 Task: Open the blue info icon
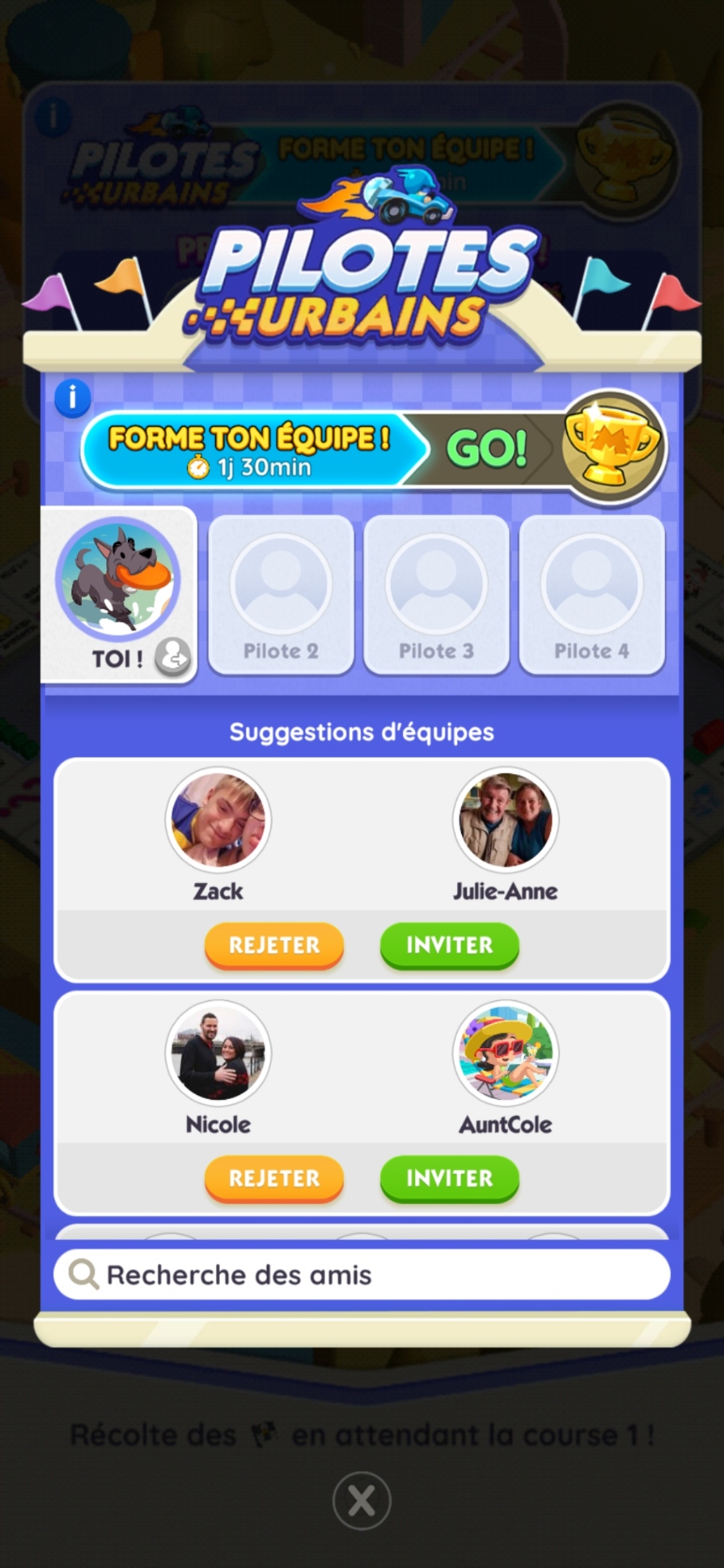pyautogui.click(x=72, y=397)
